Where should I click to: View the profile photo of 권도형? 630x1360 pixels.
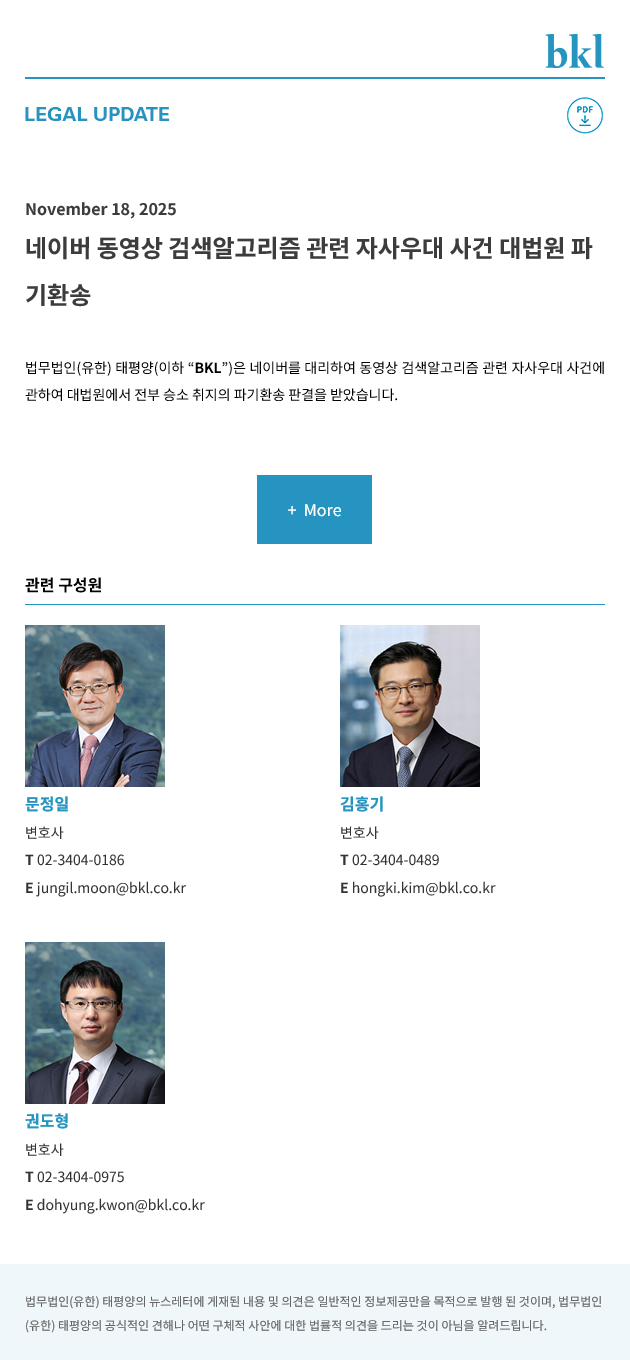pyautogui.click(x=95, y=1023)
